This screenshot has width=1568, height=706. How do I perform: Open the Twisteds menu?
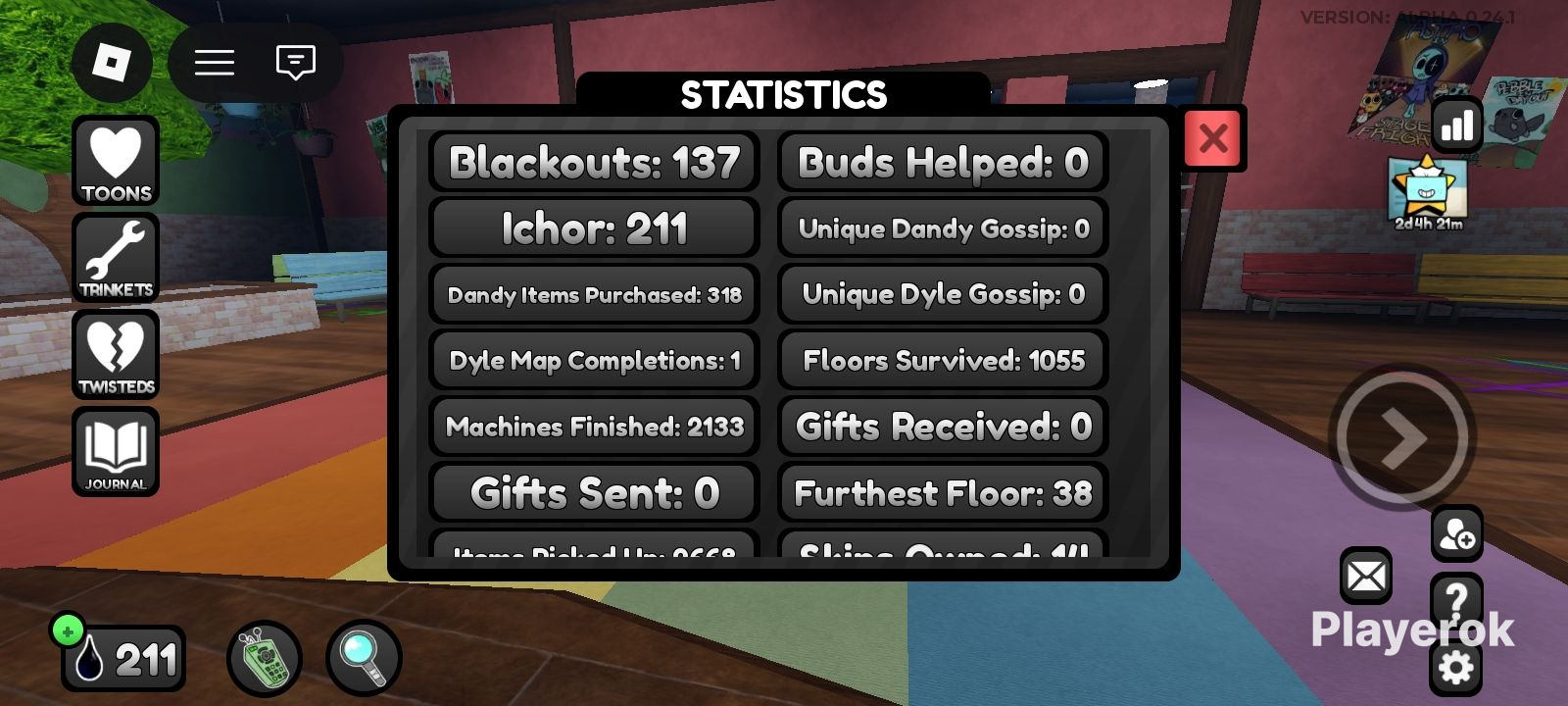[116, 355]
